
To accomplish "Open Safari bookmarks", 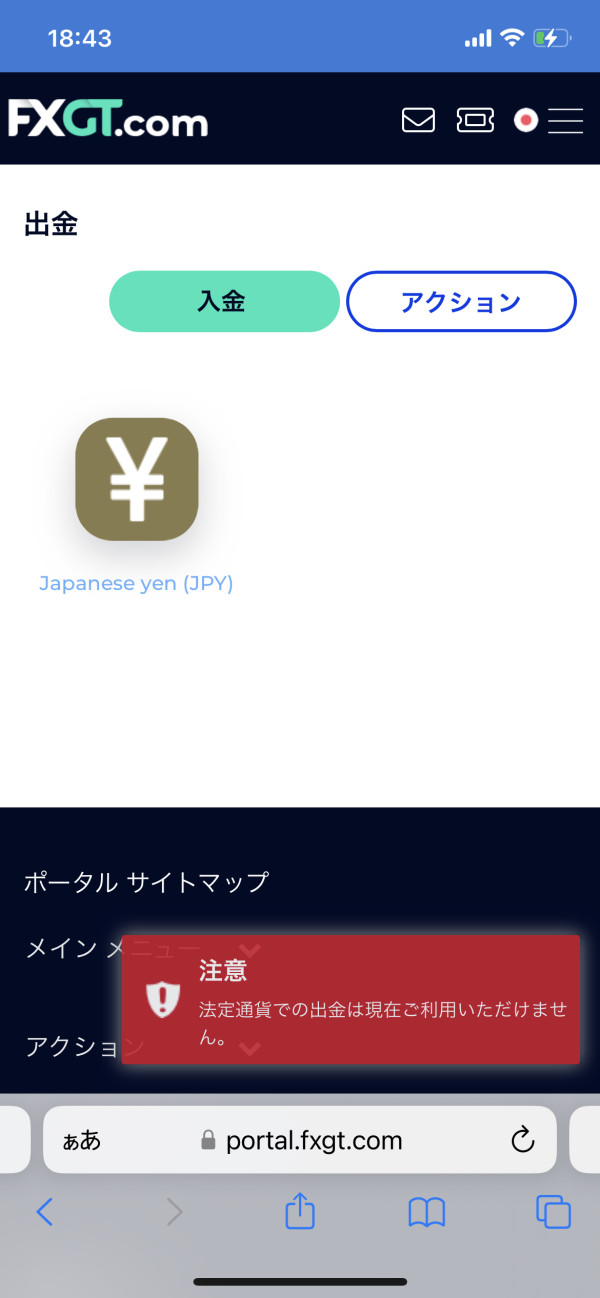I will click(427, 1213).
